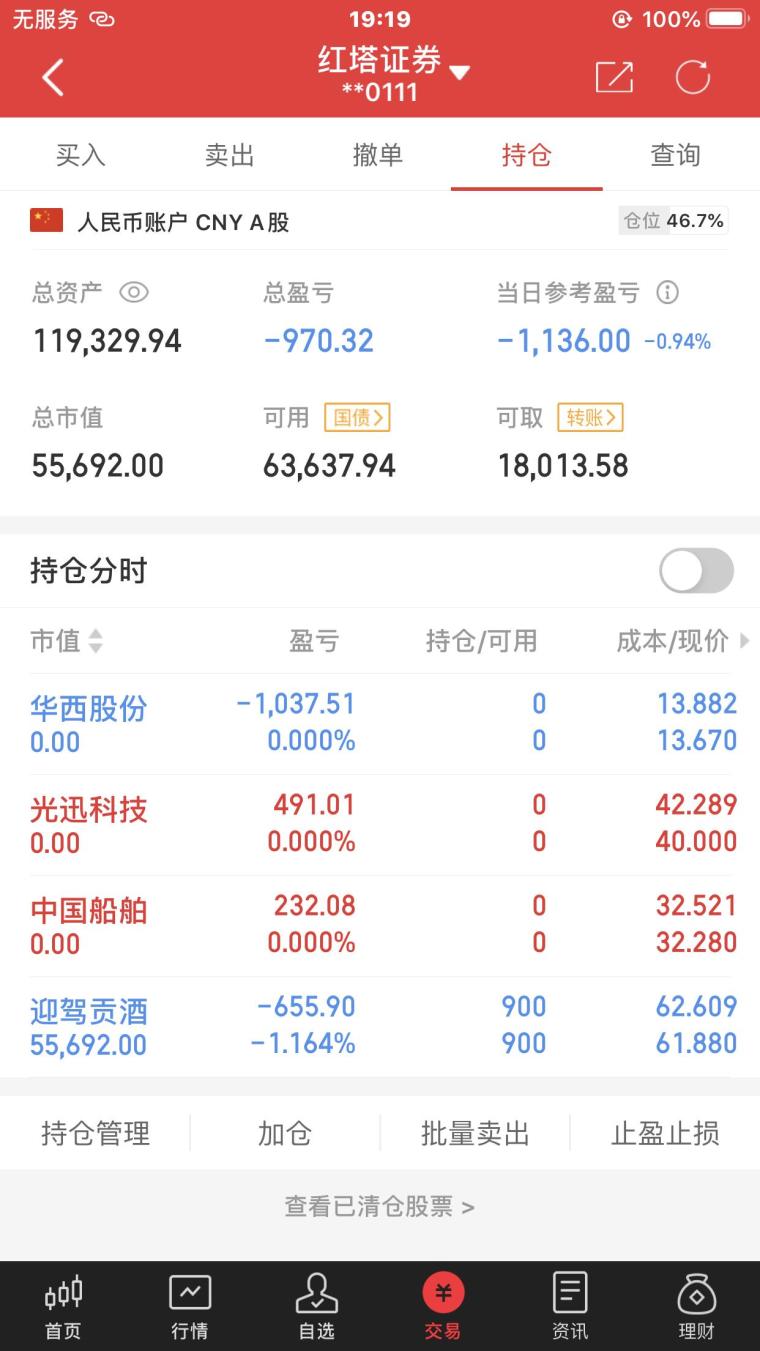Open the 迎驾贡酒 holding row
Screen dimensions: 760x1351
(x=380, y=1026)
